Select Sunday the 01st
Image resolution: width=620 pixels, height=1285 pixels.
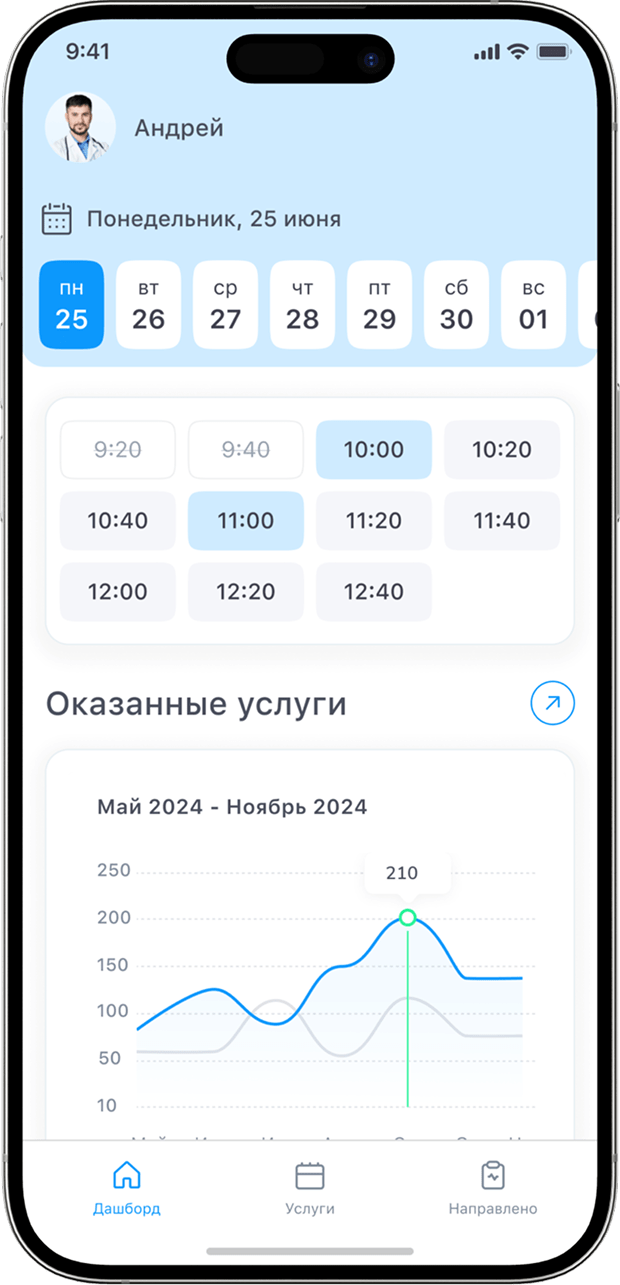[x=533, y=305]
